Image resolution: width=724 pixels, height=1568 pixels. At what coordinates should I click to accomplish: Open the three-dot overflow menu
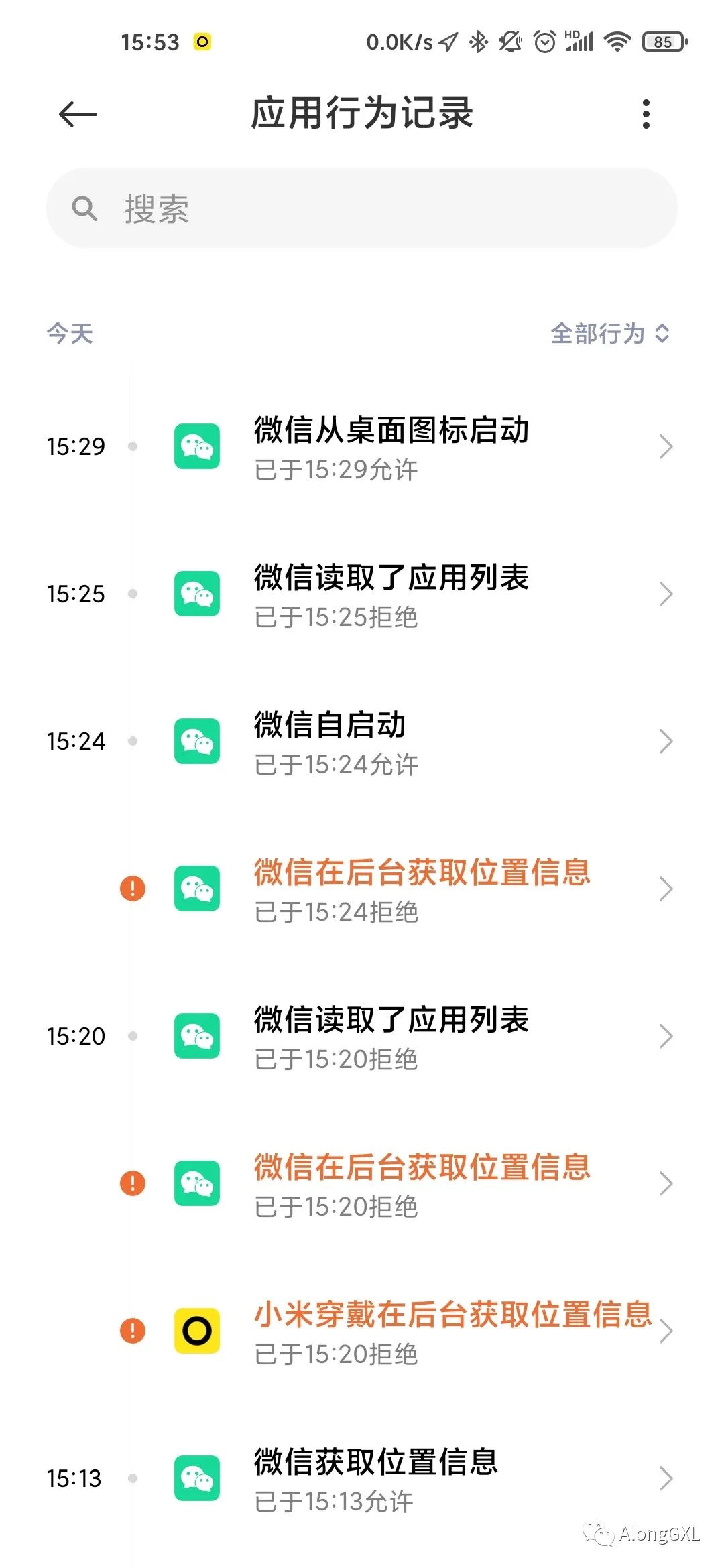point(646,114)
